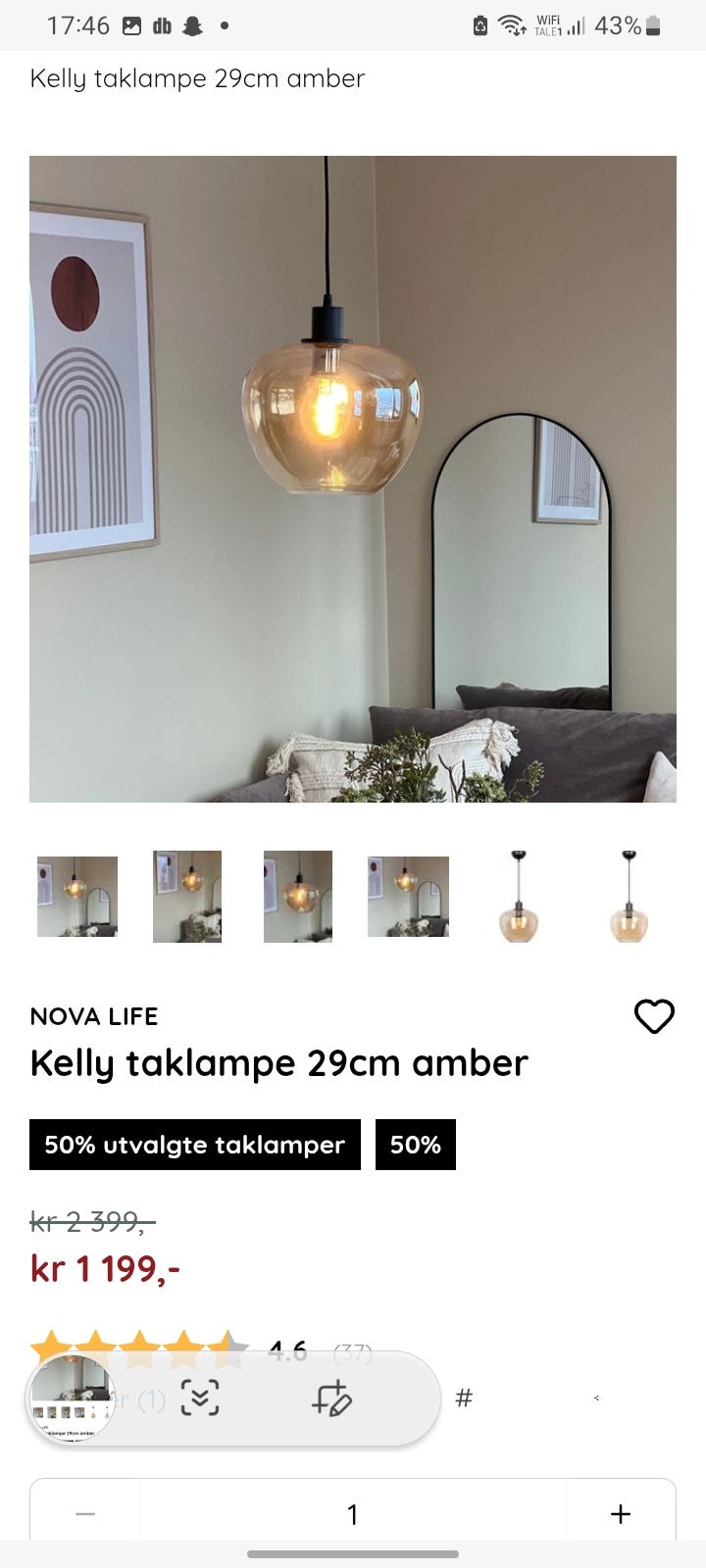Expand the small chevron beside the hashtag
This screenshot has width=706, height=1568.
596,1399
